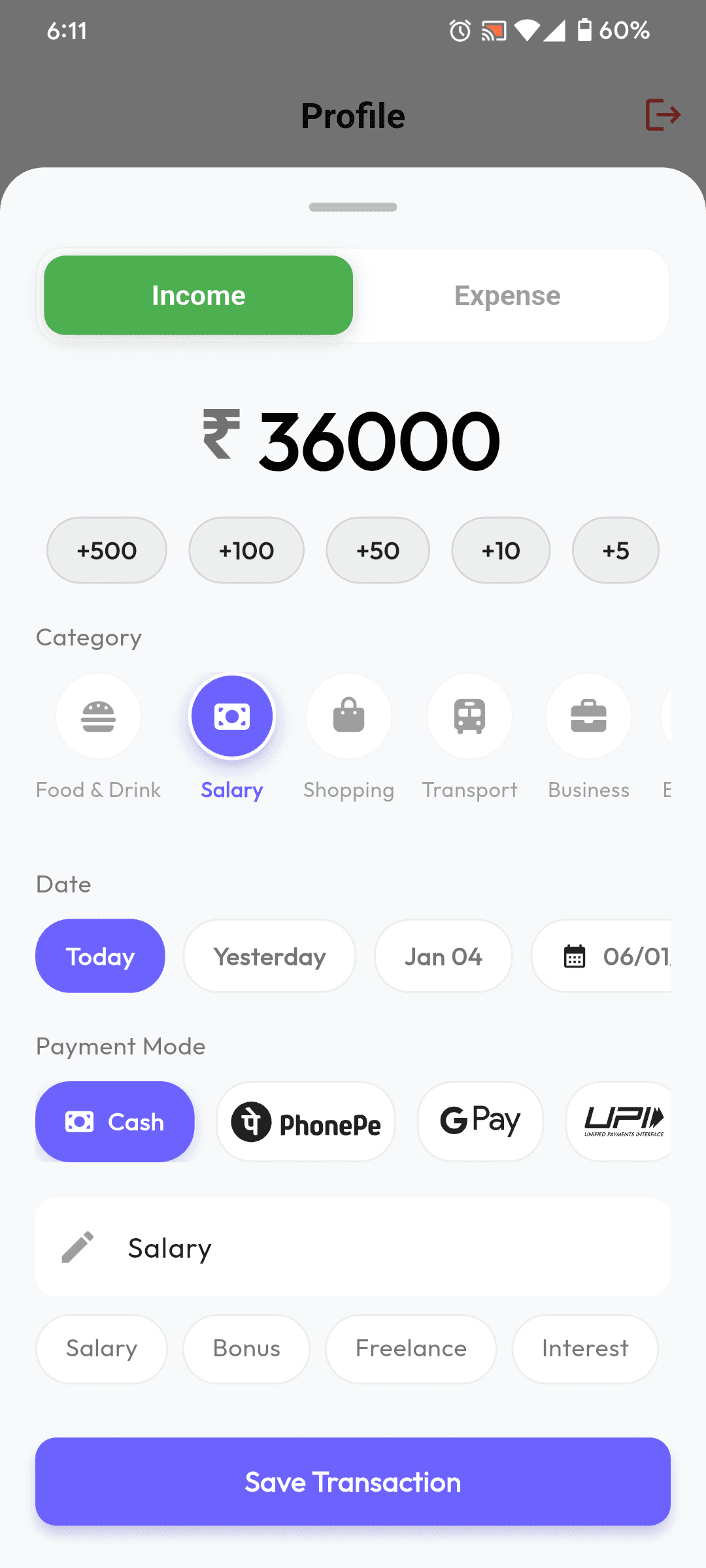The height and width of the screenshot is (1568, 706).
Task: Choose the Shopping category icon
Action: pyautogui.click(x=348, y=716)
